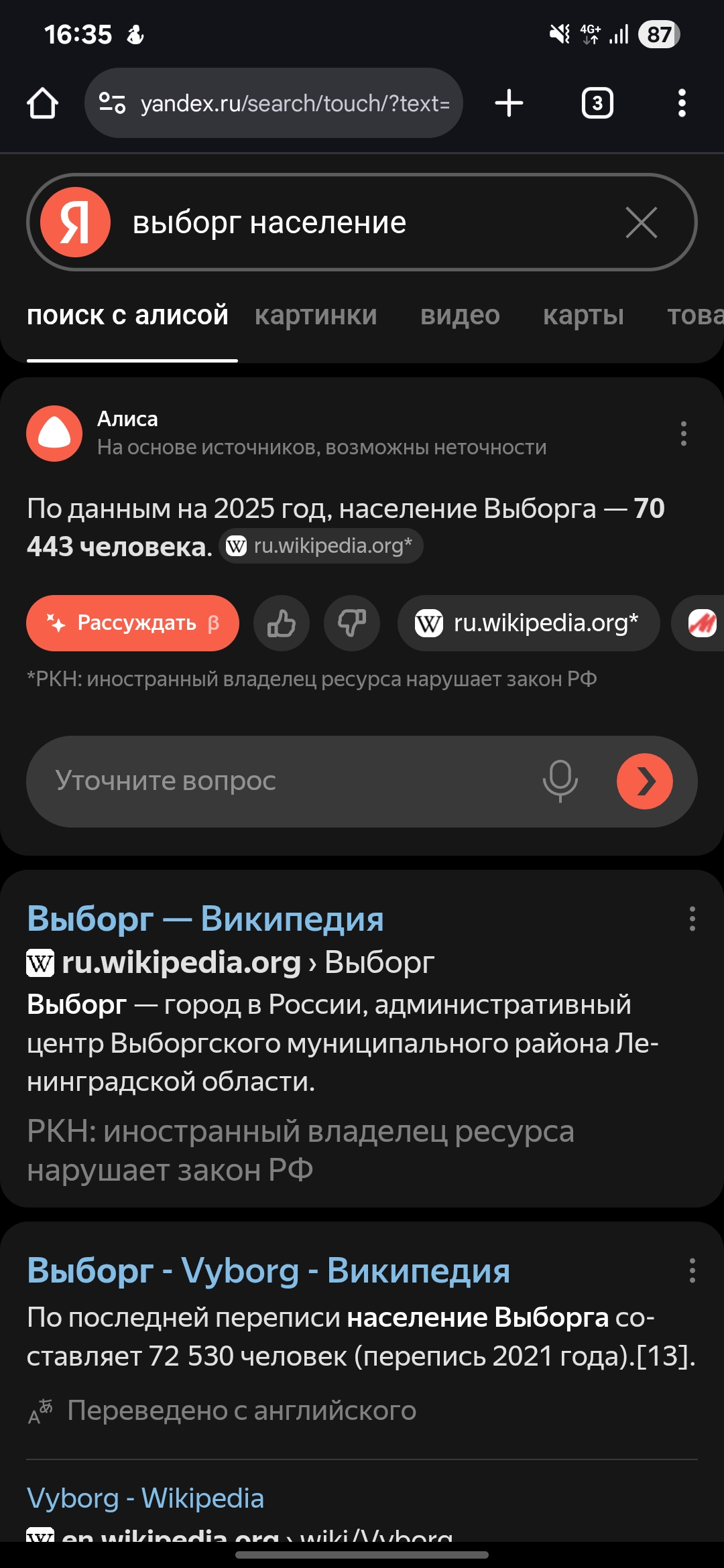This screenshot has width=724, height=1568.
Task: Switch to the картинки tab
Action: pyautogui.click(x=316, y=315)
